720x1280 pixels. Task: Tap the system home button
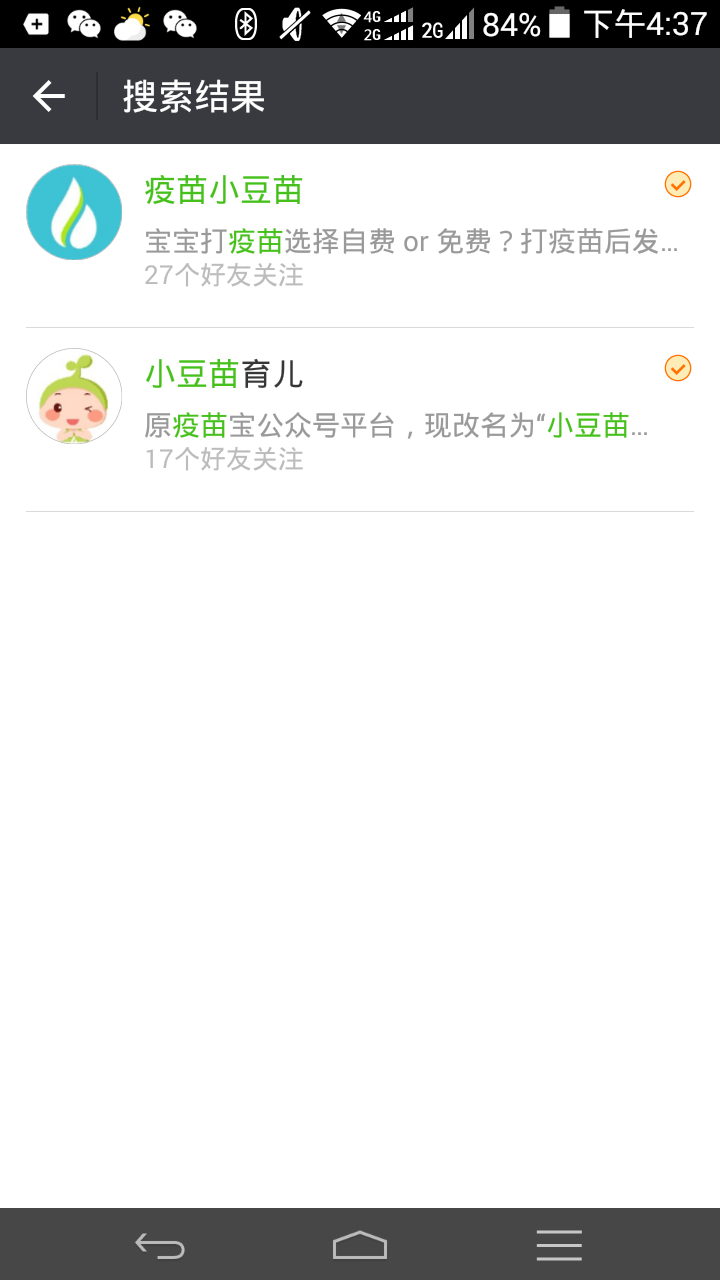point(360,1245)
